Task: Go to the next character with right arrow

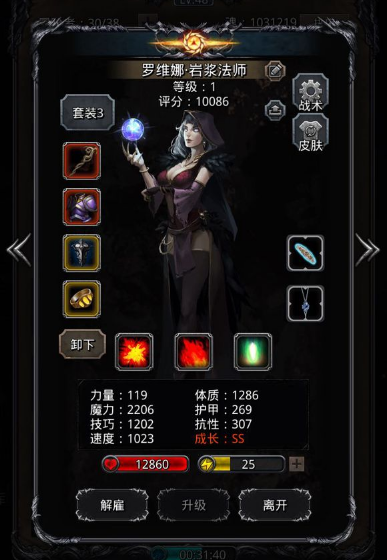Action: pos(368,250)
